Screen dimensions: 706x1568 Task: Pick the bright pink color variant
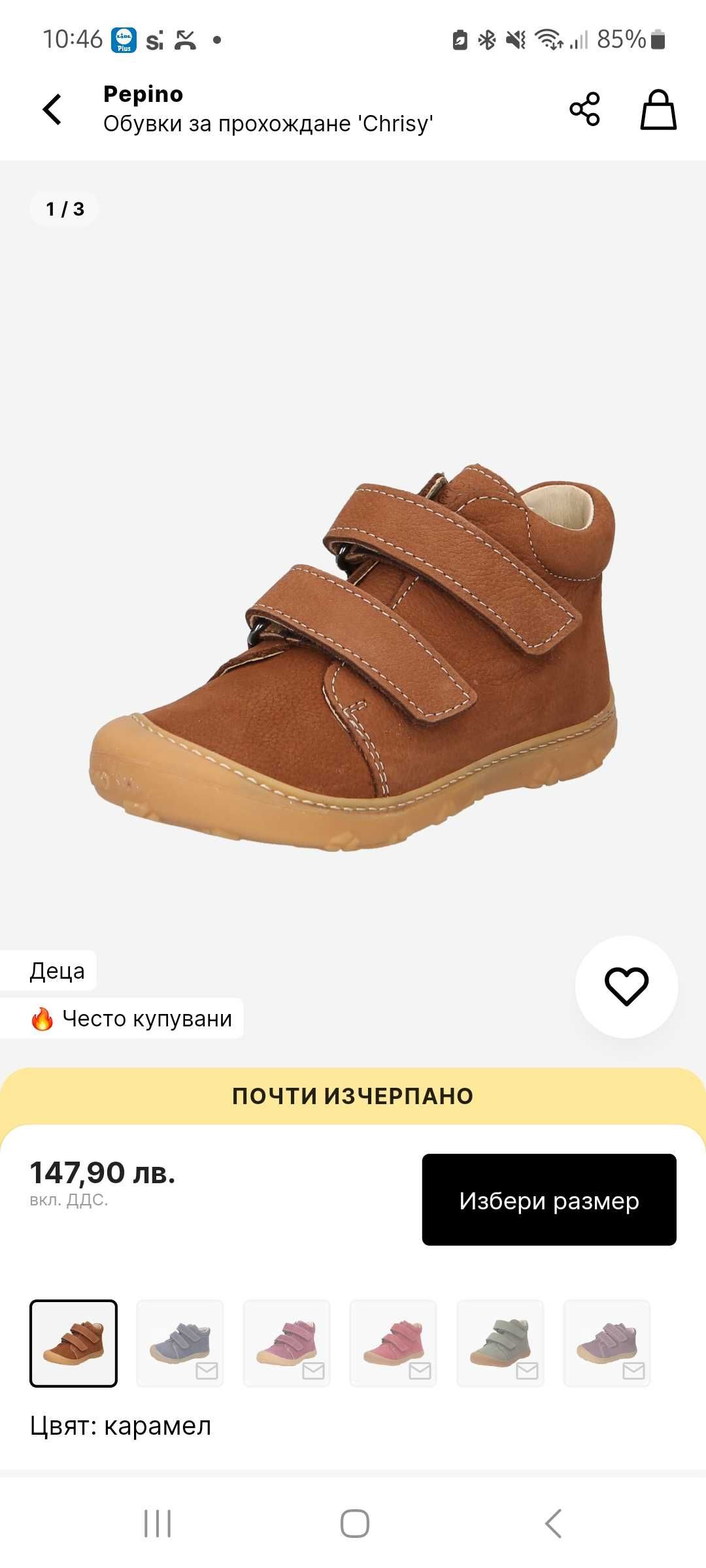tap(393, 1343)
